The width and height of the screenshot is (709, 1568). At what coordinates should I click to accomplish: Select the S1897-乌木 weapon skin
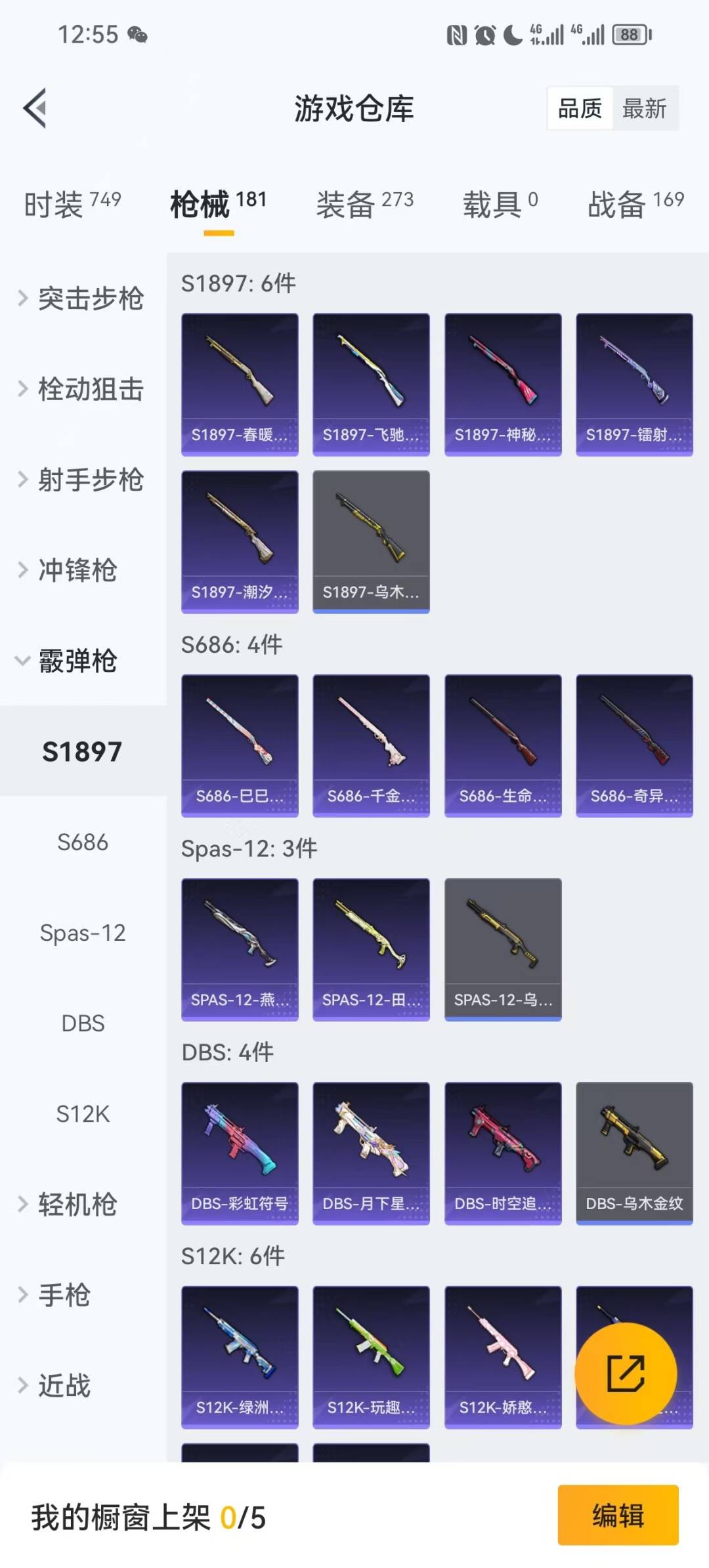point(371,538)
